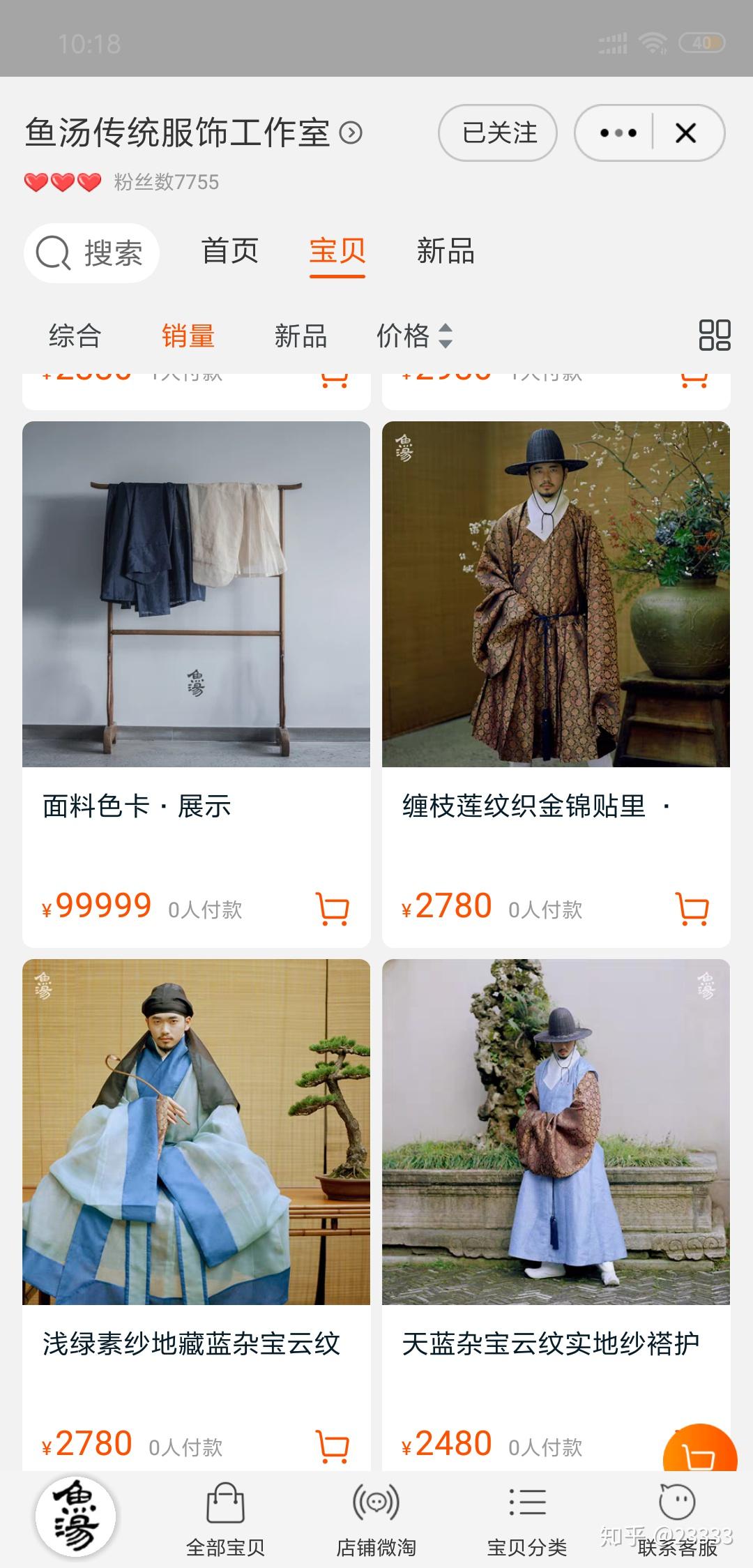Open the 缠枝莲纹织金锦贴里 product card
The image size is (753, 1568).
[x=556, y=684]
